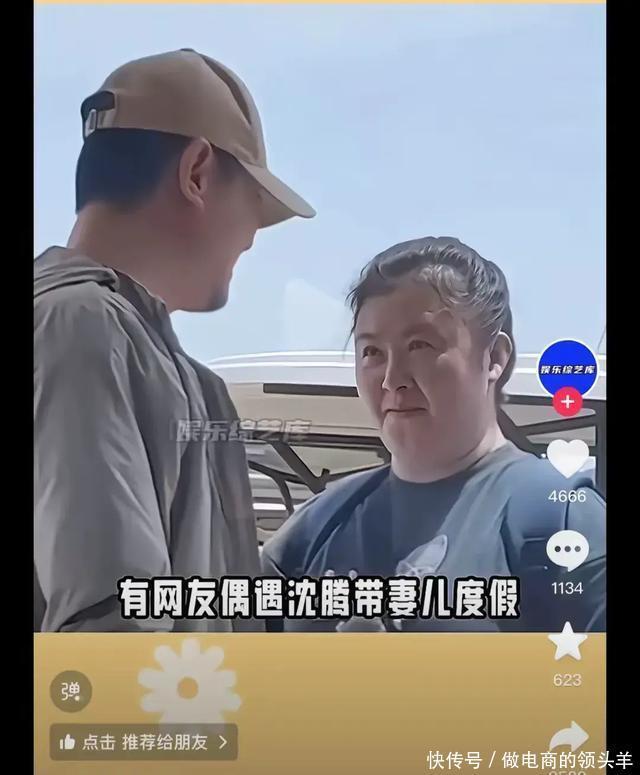This screenshot has width=640, height=775.
Task: Open the comments with 1134 replies
Action: pos(567,551)
